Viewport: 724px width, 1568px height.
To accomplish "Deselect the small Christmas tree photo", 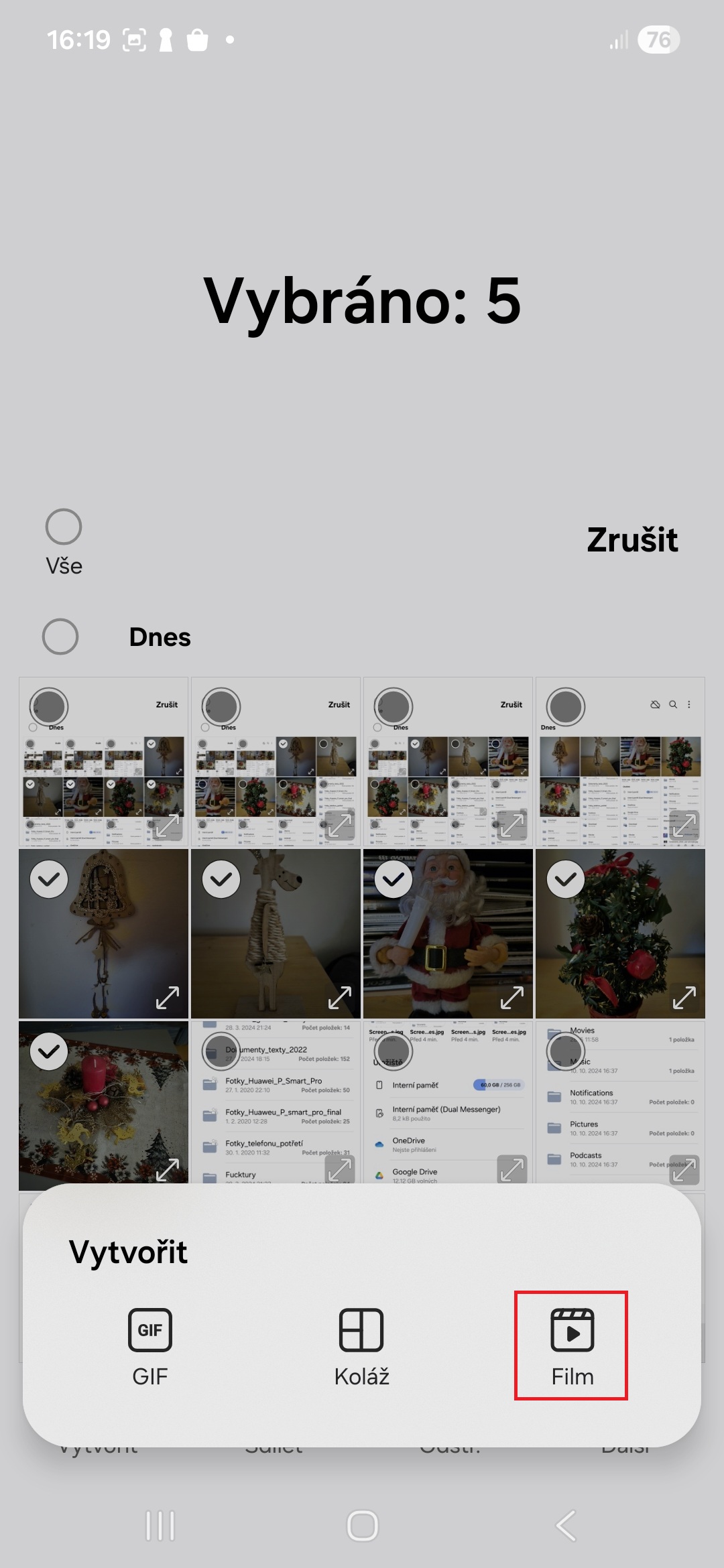I will pos(566,879).
